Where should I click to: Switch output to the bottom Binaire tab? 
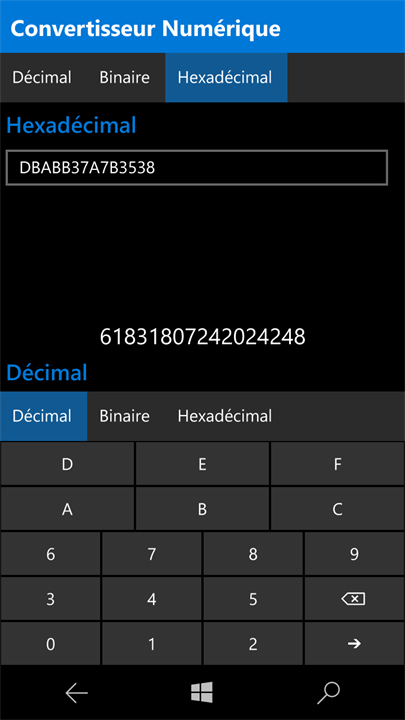124,416
